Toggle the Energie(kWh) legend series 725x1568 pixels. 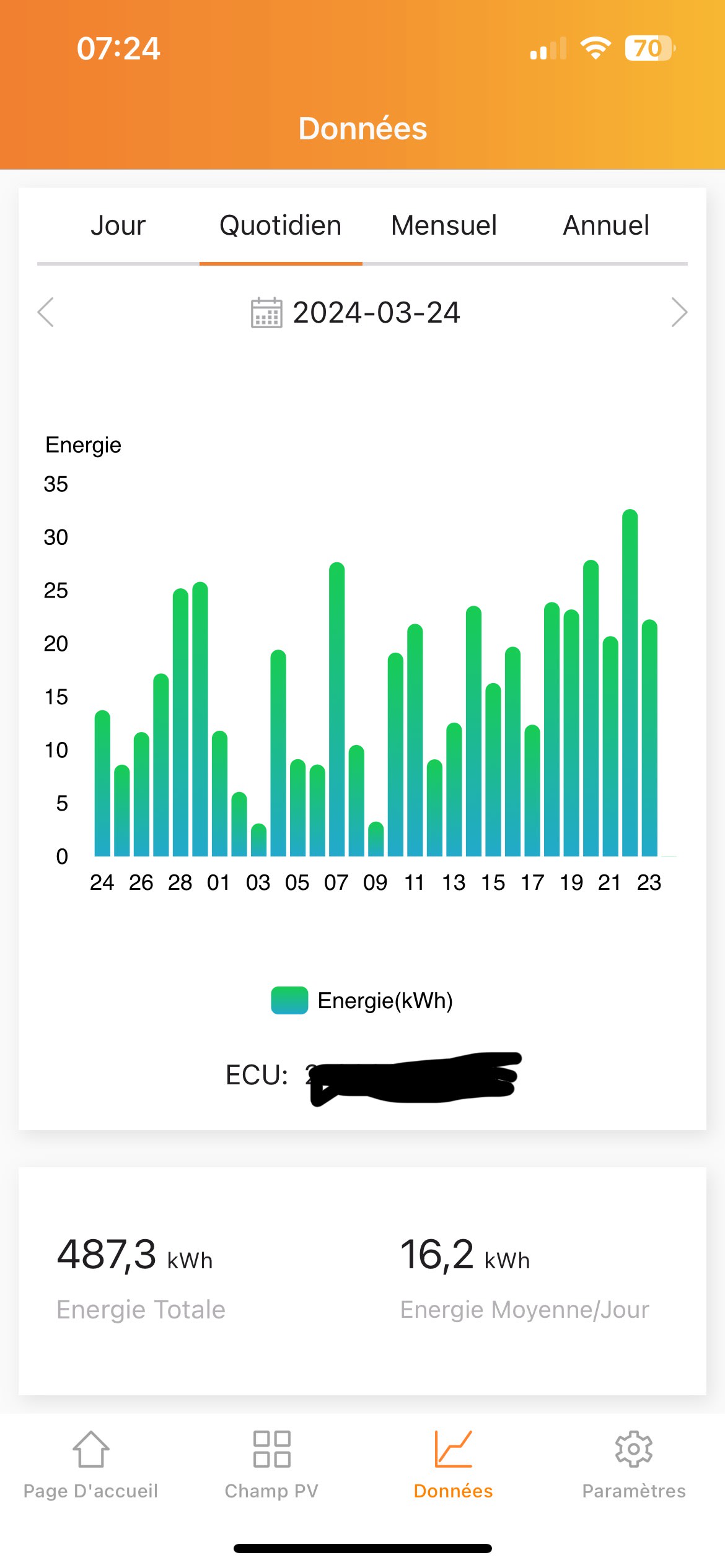pos(362,1001)
